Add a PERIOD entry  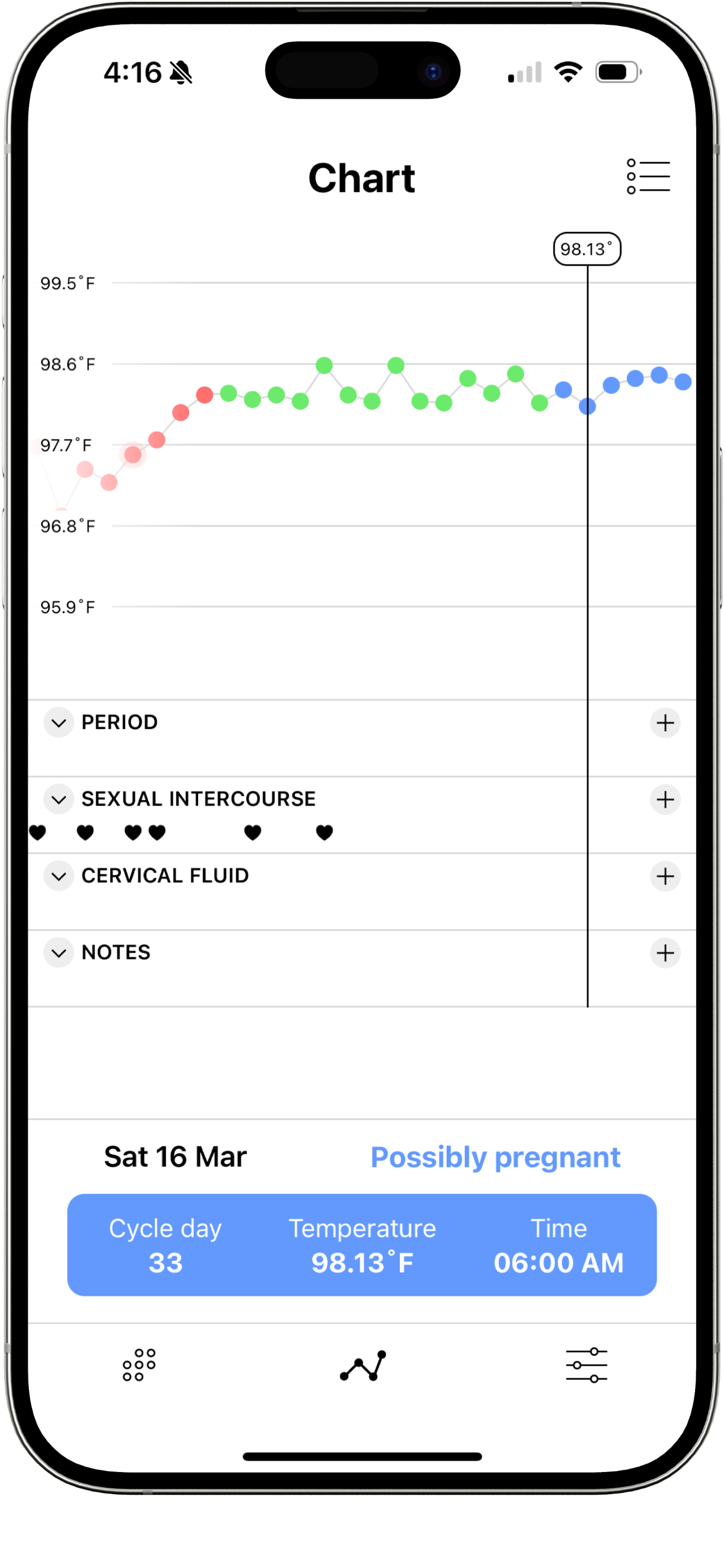[665, 722]
